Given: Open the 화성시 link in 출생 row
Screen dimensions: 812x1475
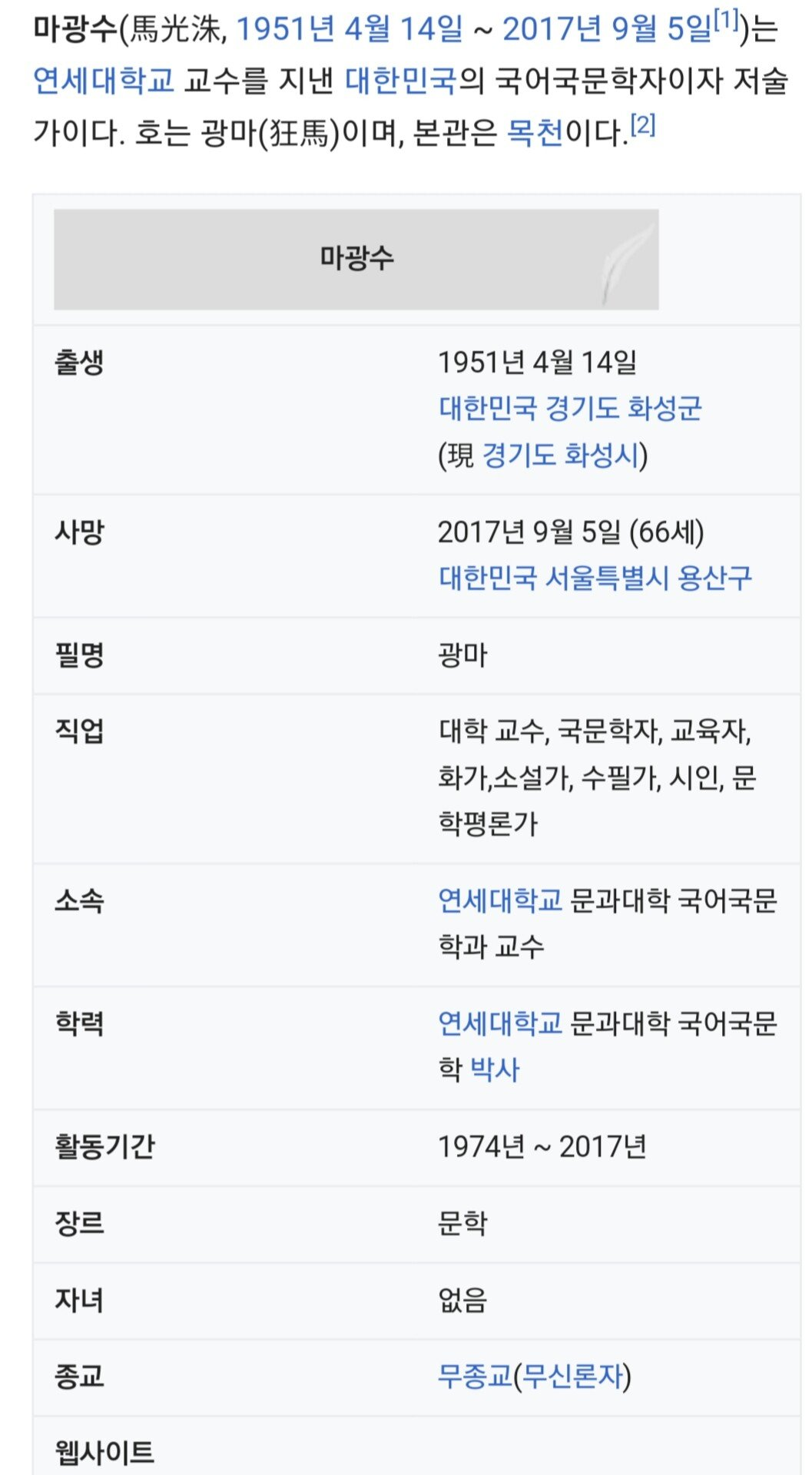Looking at the screenshot, I should point(602,455).
